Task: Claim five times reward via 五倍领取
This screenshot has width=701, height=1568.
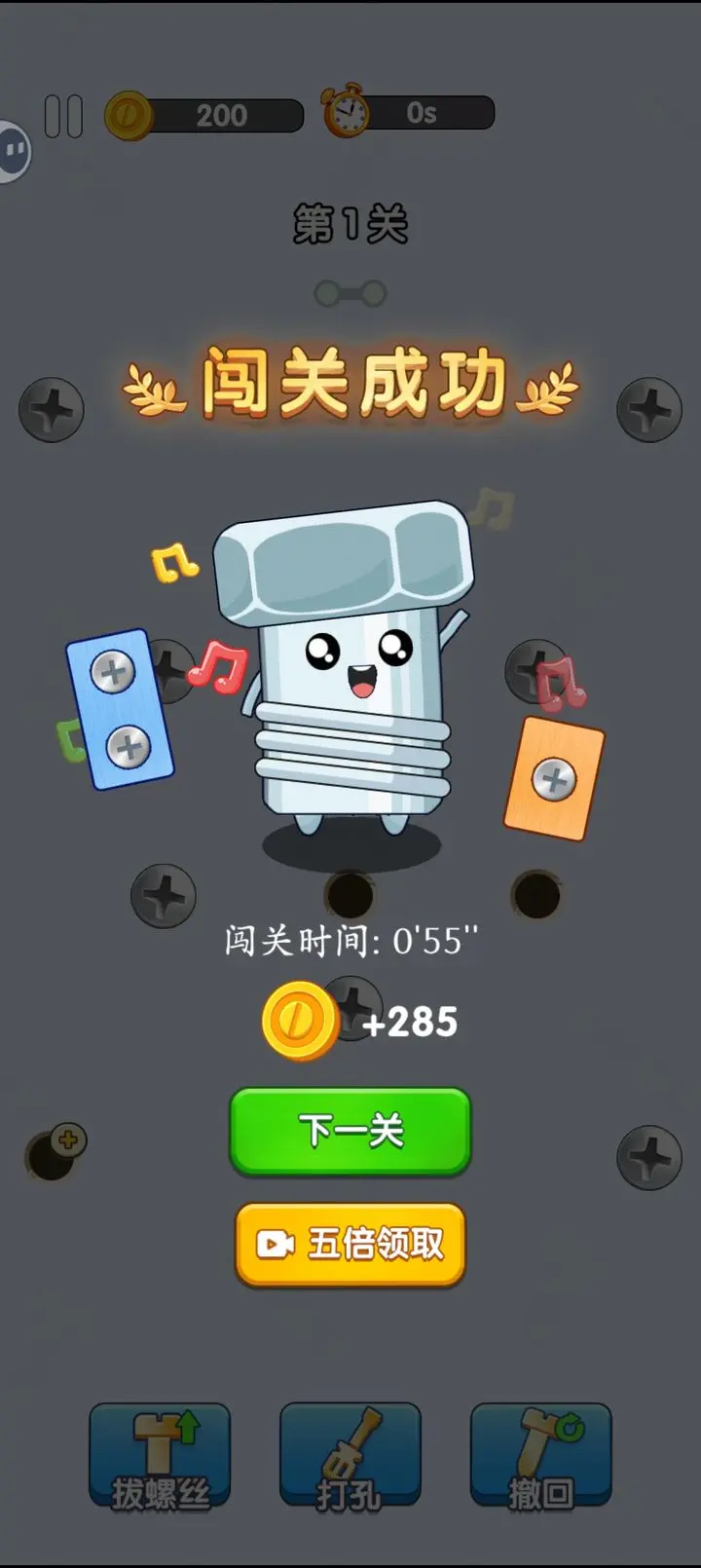Action: (x=350, y=1245)
